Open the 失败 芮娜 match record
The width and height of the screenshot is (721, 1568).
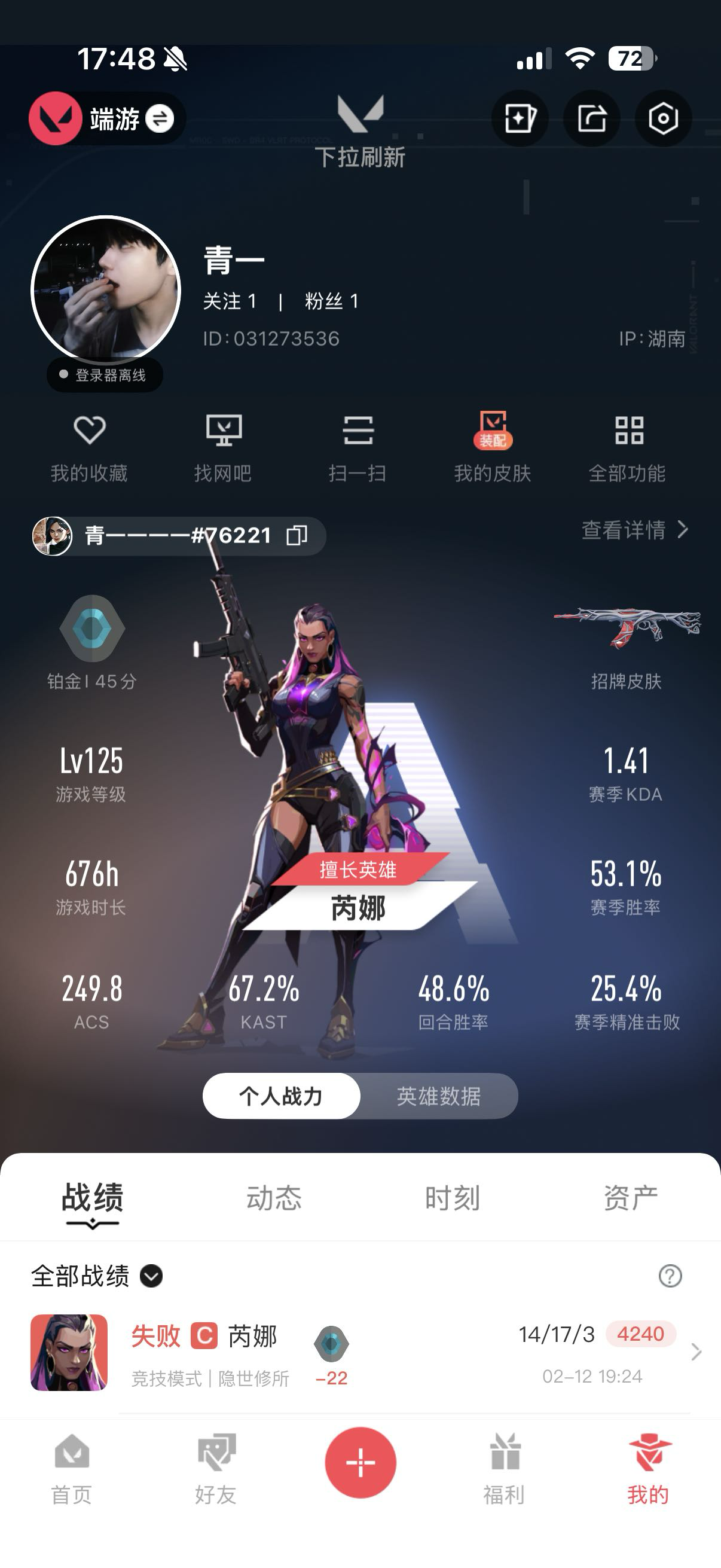360,1353
